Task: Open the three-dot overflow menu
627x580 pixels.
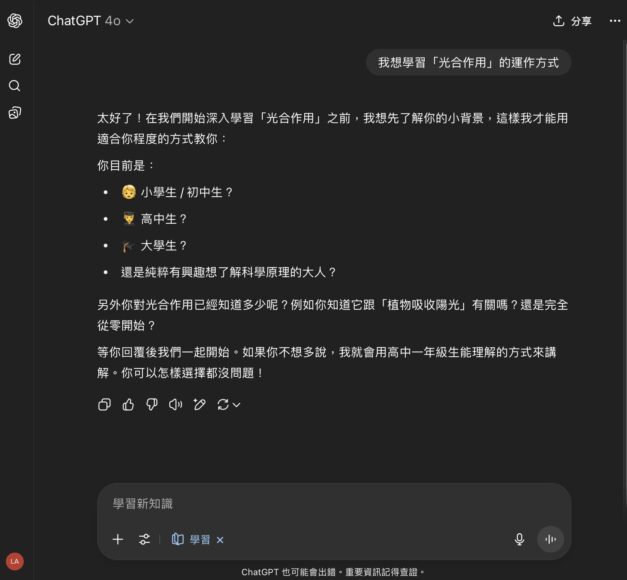Action: point(614,21)
